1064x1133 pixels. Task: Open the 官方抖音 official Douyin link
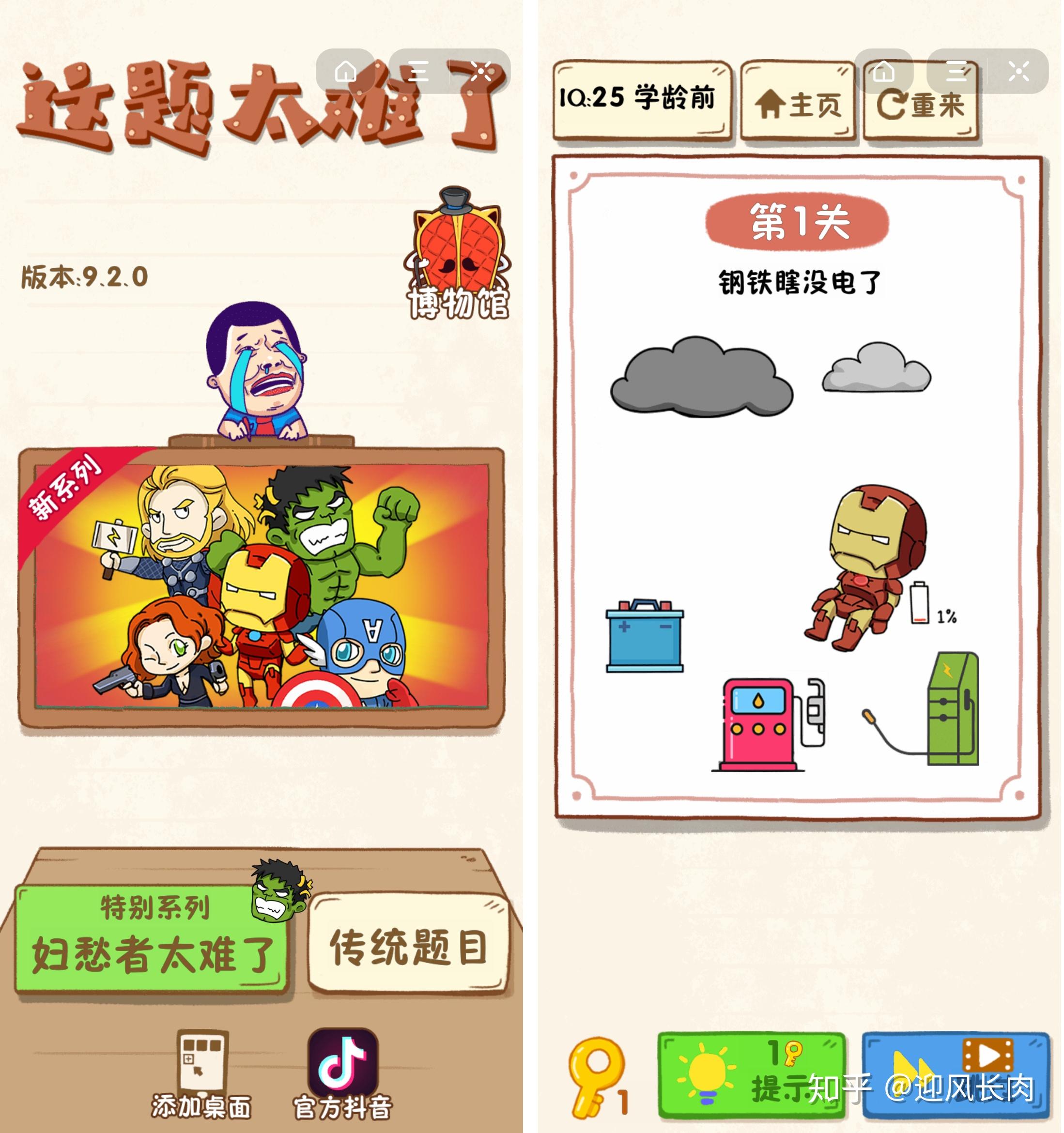342,1074
